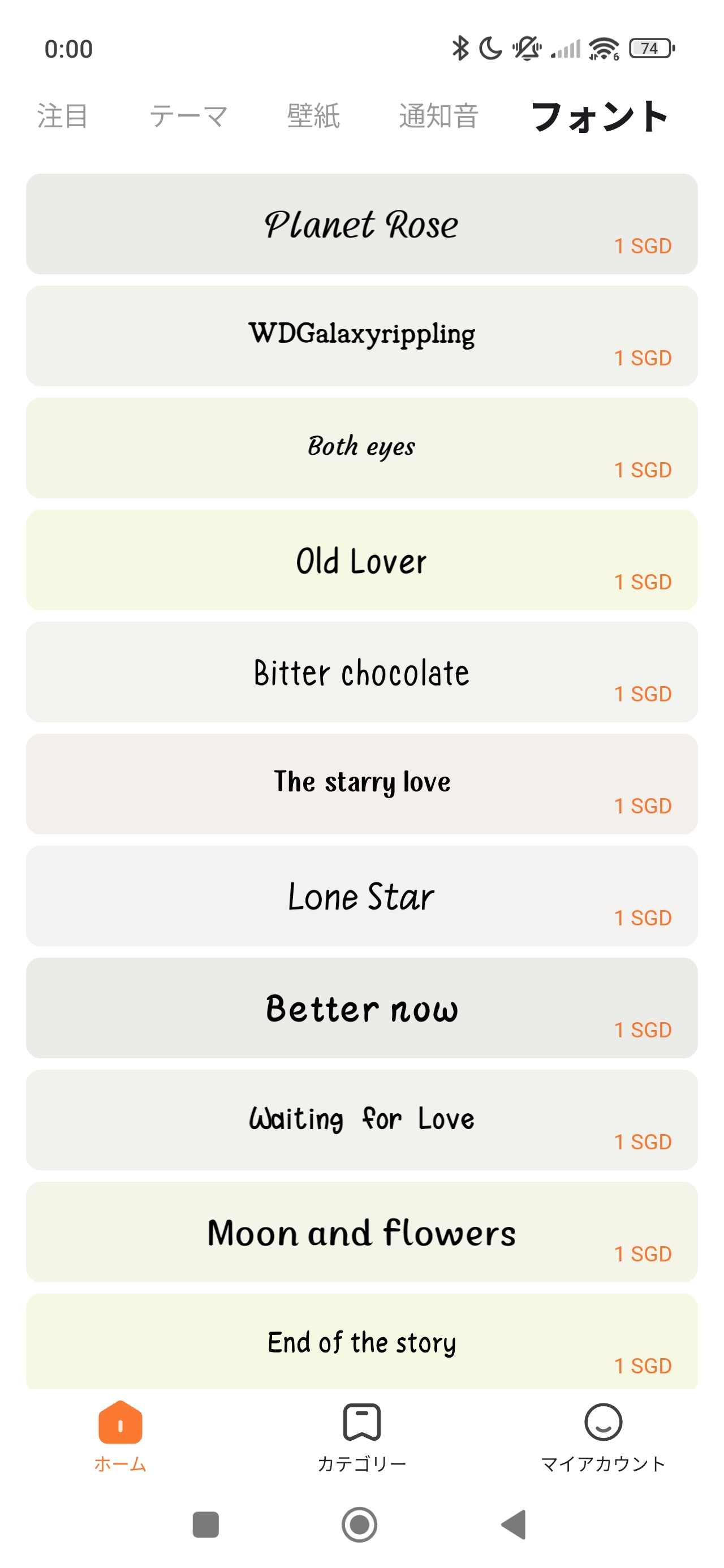View the Both eyes font
The width and height of the screenshot is (724, 1568).
[361, 448]
